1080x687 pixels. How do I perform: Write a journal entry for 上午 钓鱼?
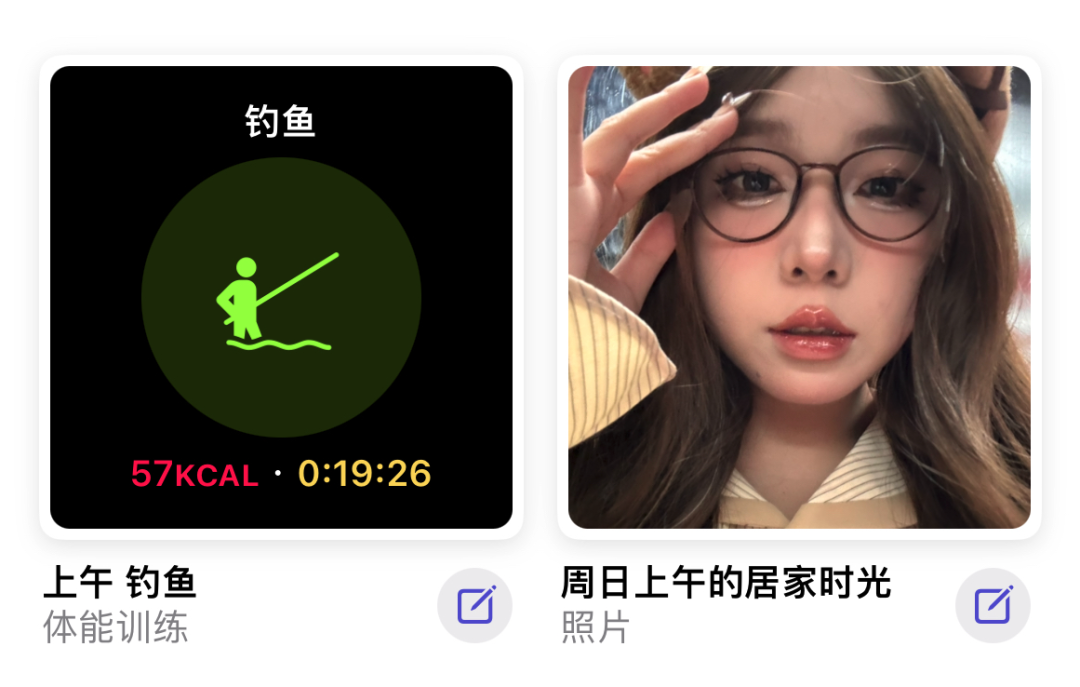click(x=475, y=605)
